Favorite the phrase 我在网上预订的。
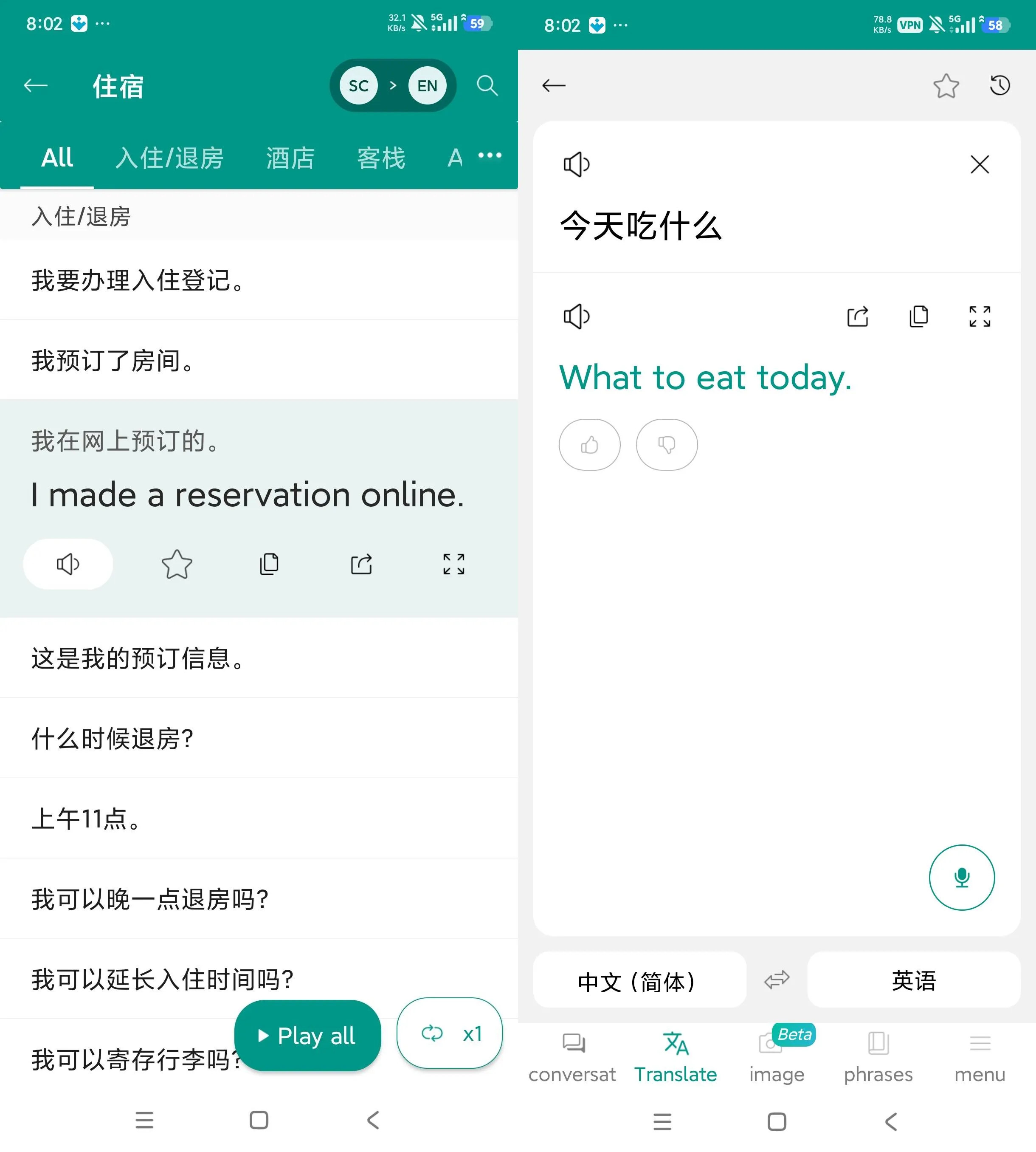This screenshot has width=1036, height=1152. pos(177,564)
